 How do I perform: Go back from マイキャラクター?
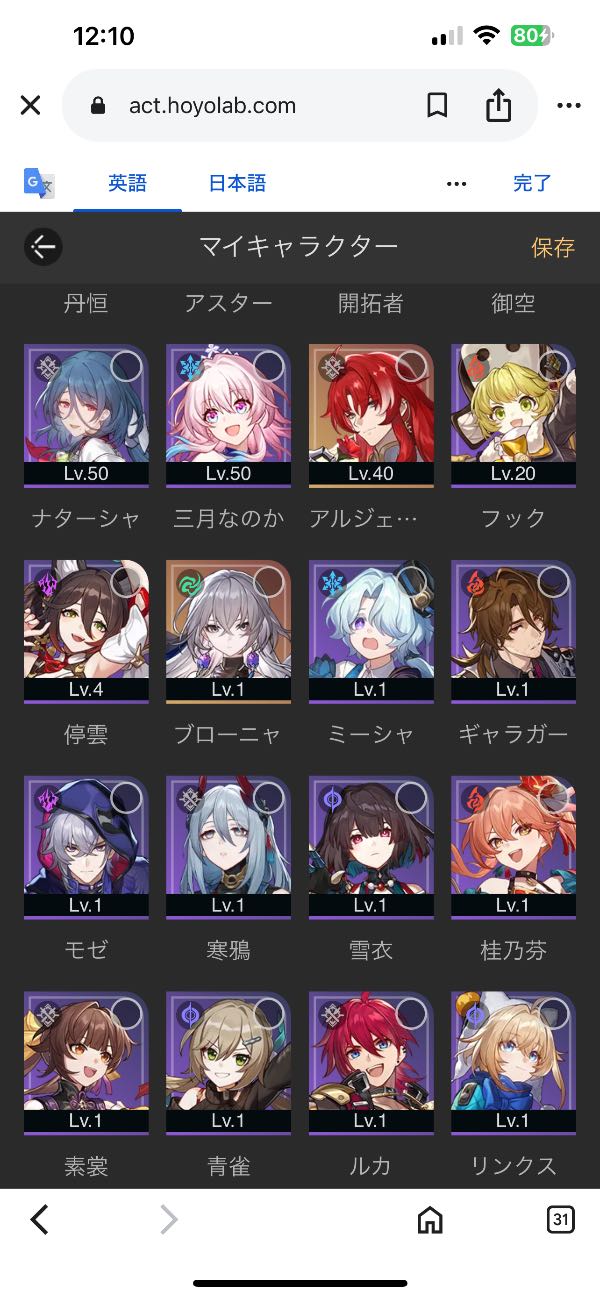(x=43, y=247)
